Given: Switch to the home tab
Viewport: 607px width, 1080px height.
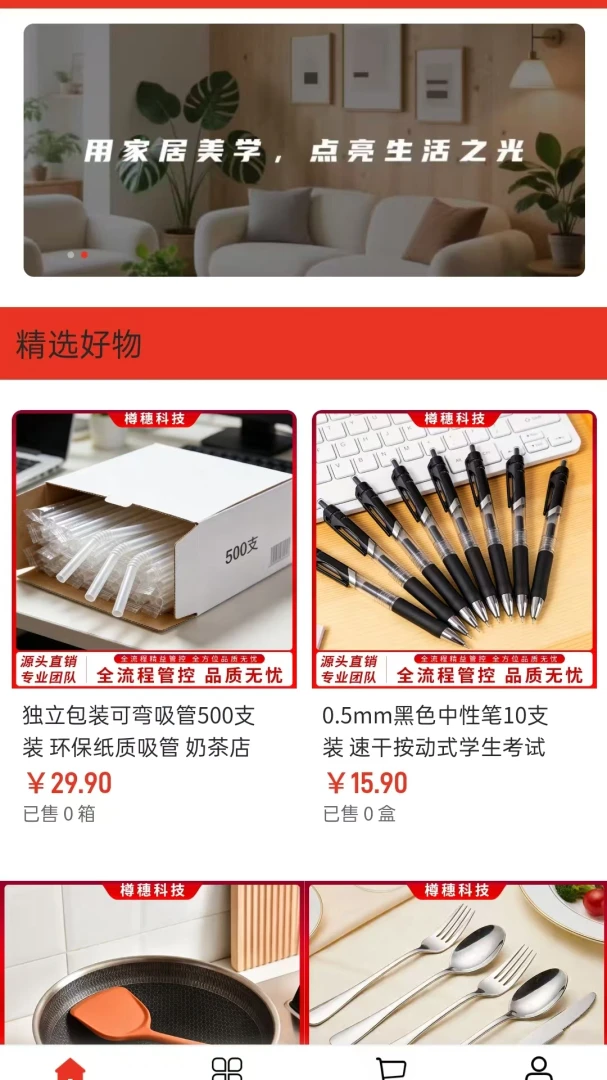Looking at the screenshot, I should click(x=70, y=1068).
